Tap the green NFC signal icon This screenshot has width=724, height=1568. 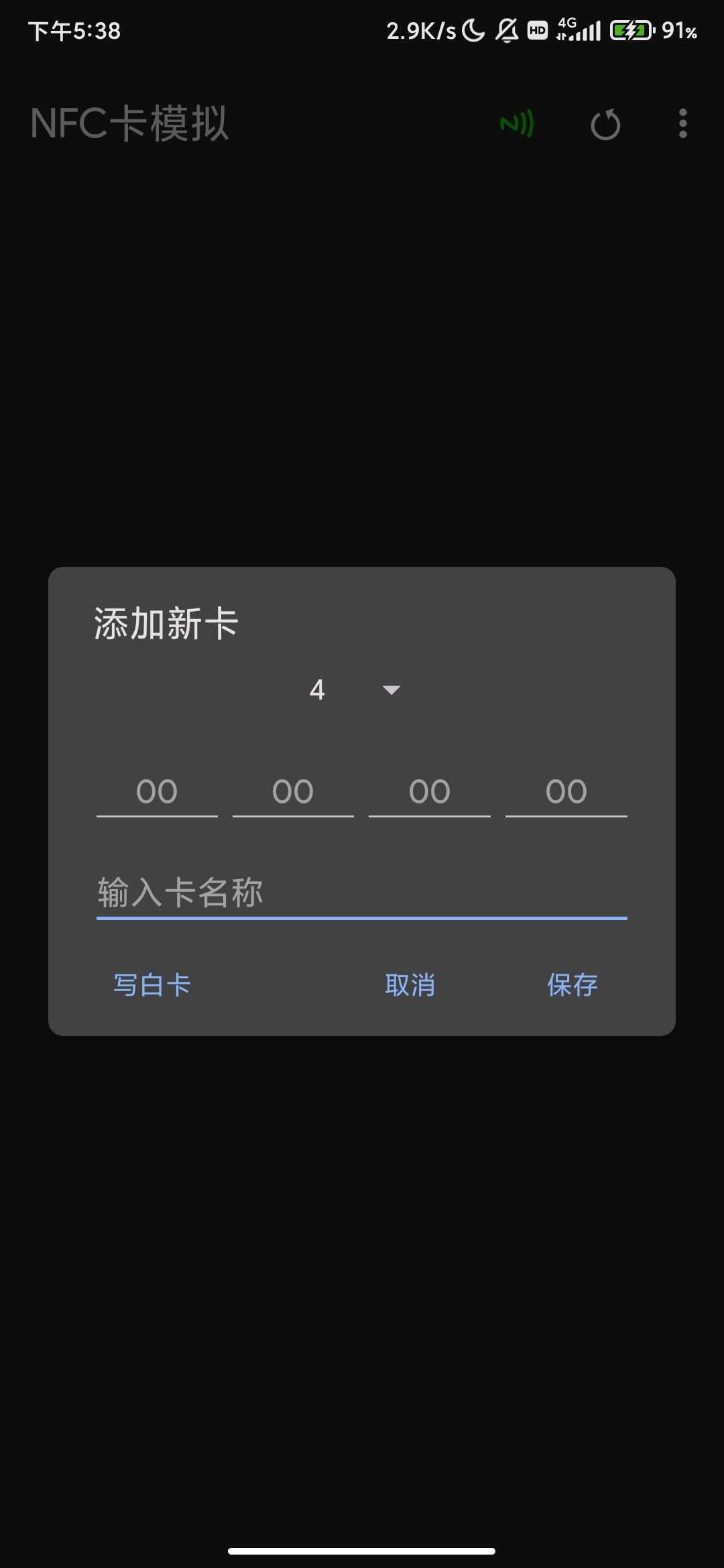click(x=518, y=125)
